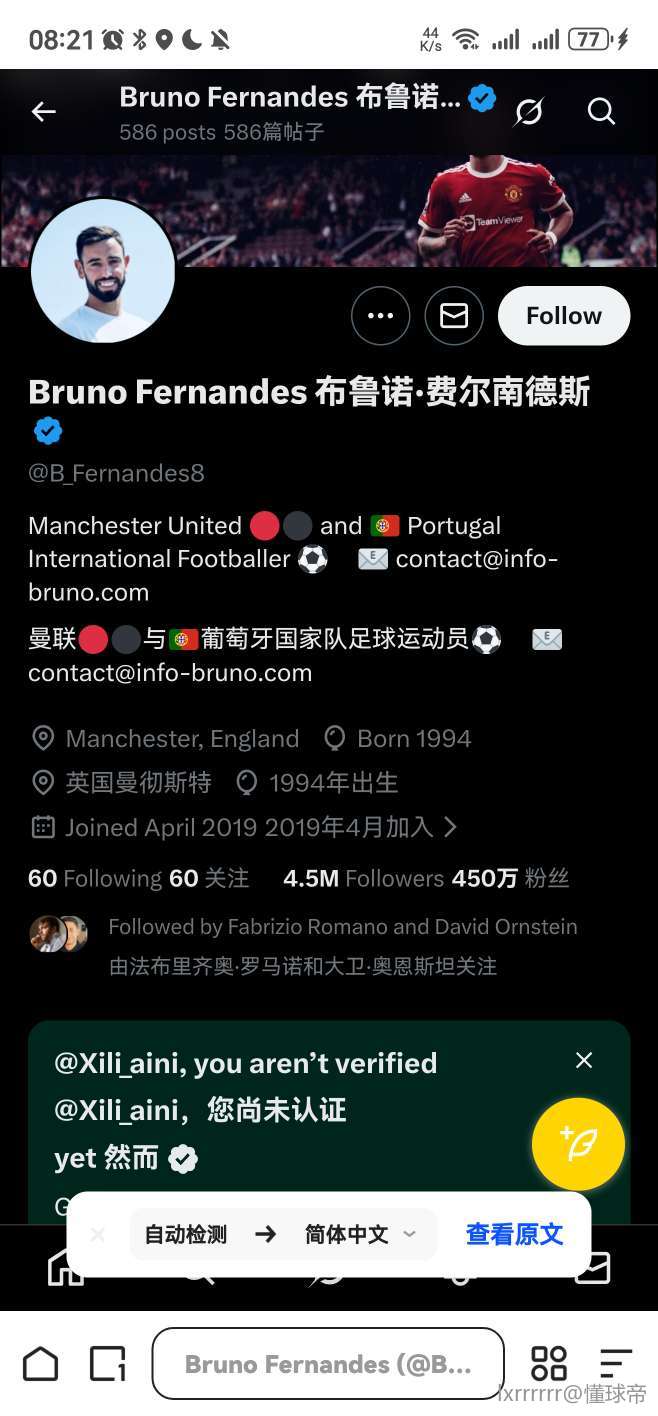
Task: View the 4.5M Followers list
Action: pyautogui.click(x=363, y=879)
